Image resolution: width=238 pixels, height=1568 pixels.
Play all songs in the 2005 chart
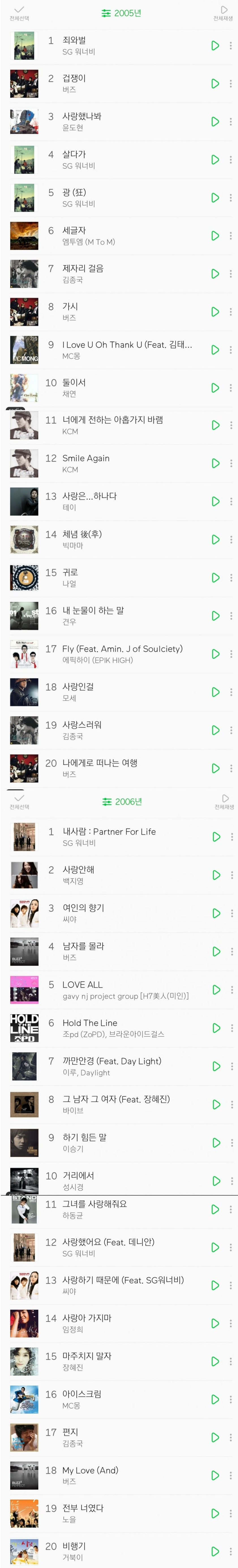click(x=223, y=13)
